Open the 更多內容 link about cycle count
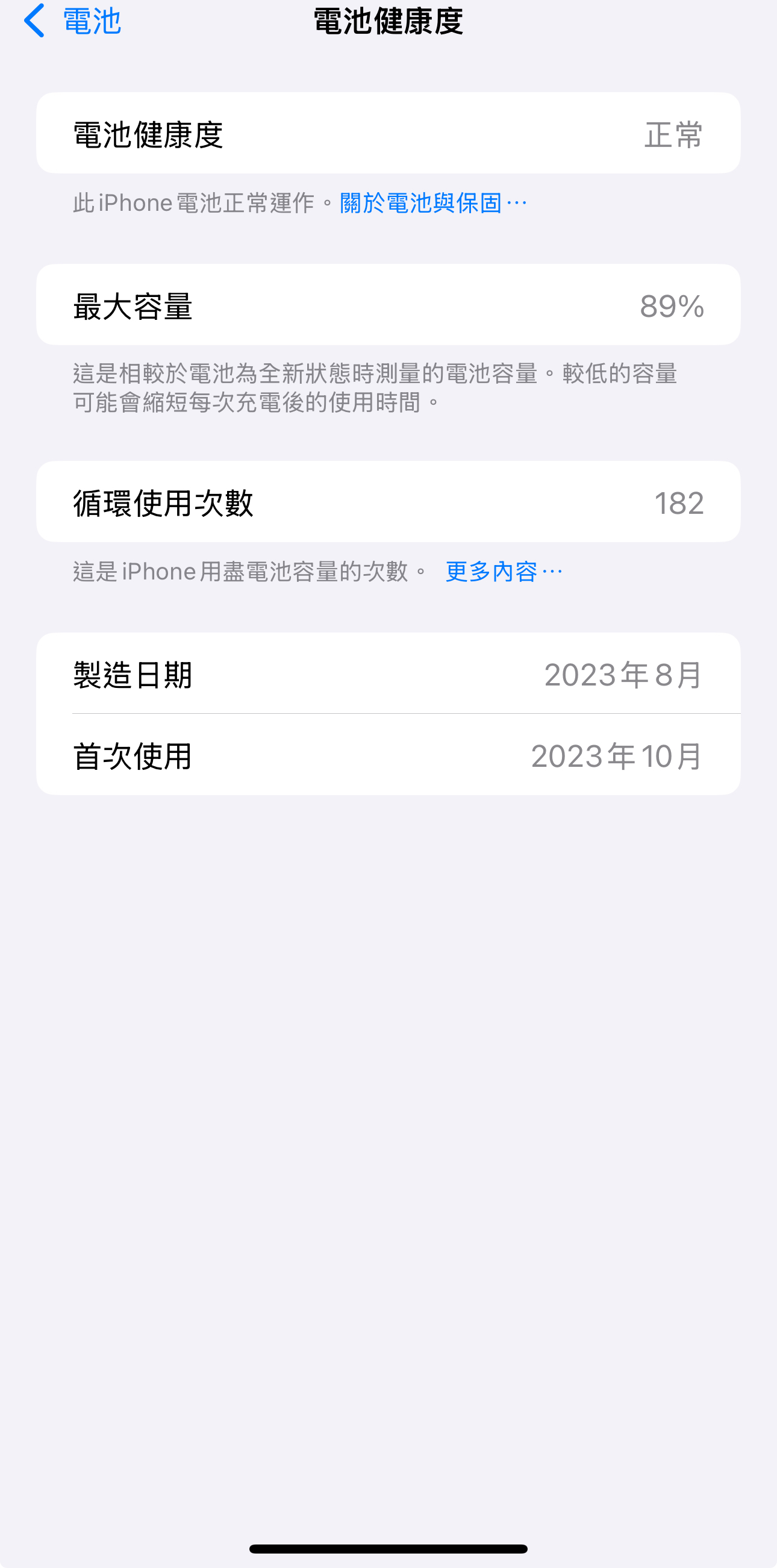This screenshot has height=1568, width=777. 502,572
